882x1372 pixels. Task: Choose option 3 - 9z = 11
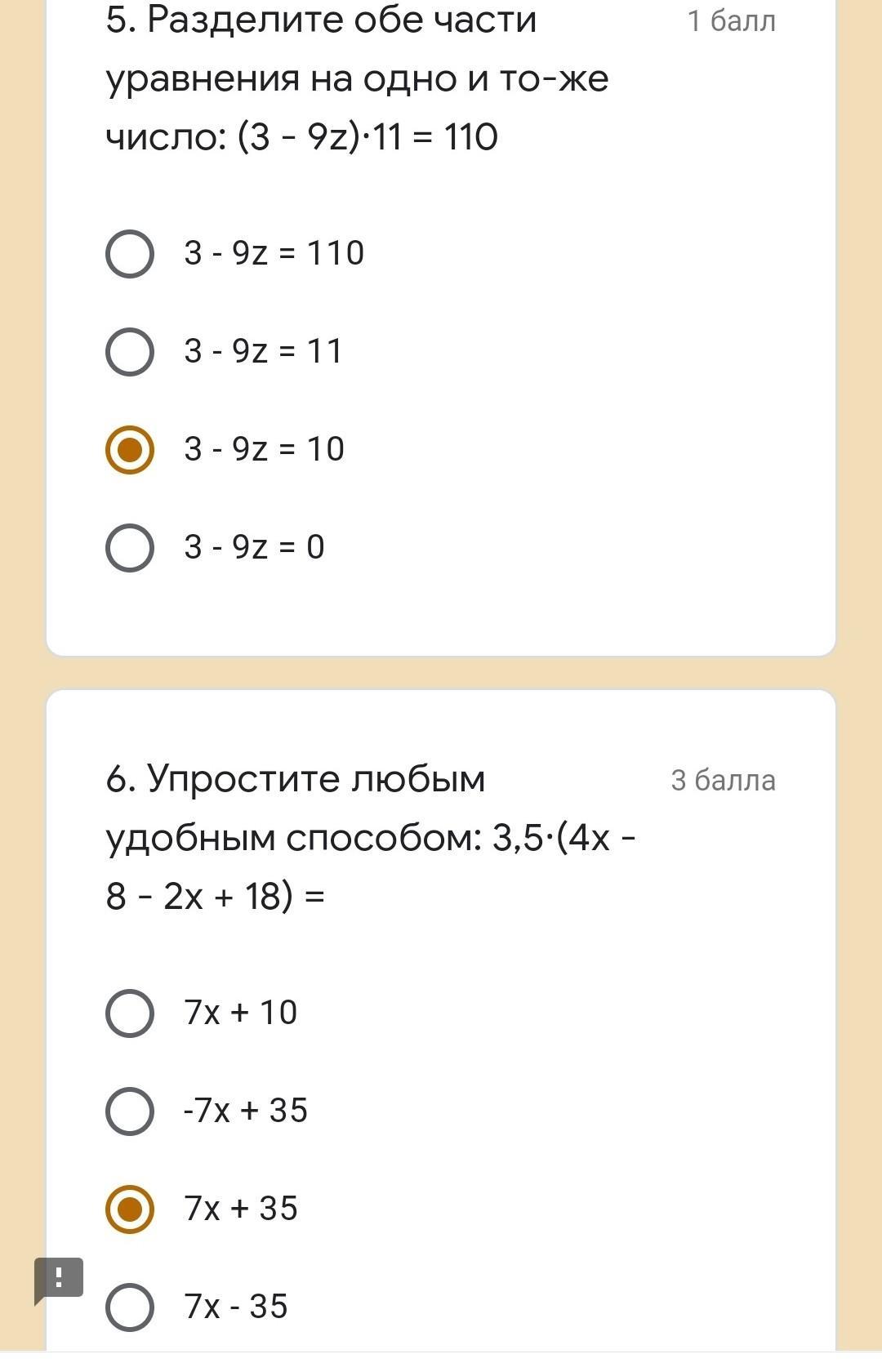(130, 352)
